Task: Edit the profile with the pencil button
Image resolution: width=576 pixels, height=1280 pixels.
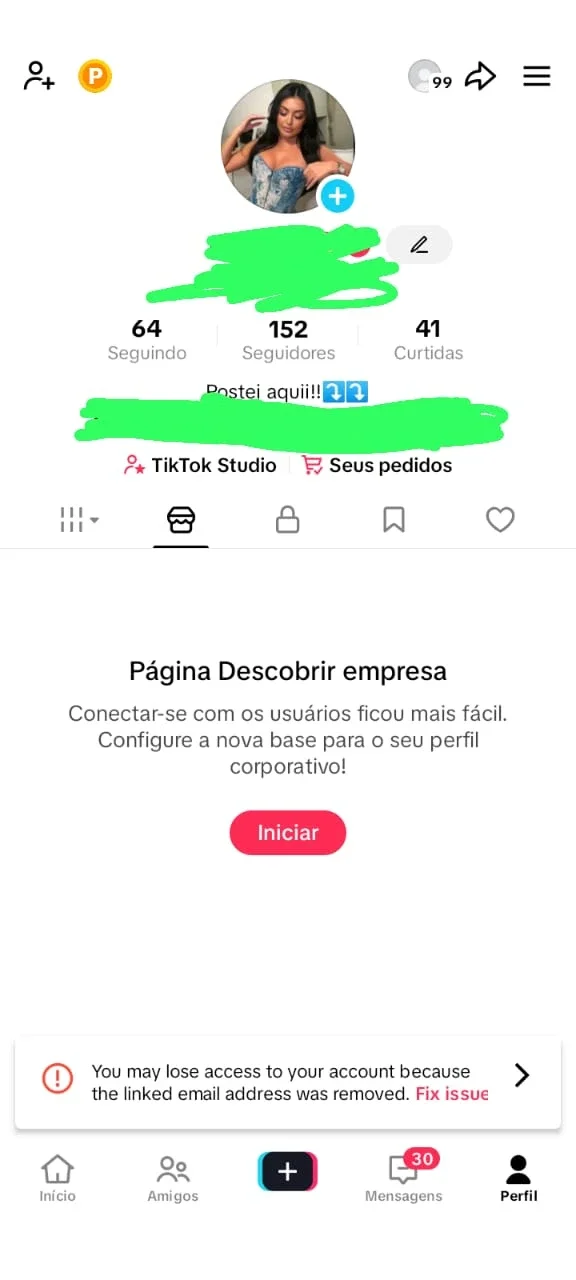Action: point(419,245)
